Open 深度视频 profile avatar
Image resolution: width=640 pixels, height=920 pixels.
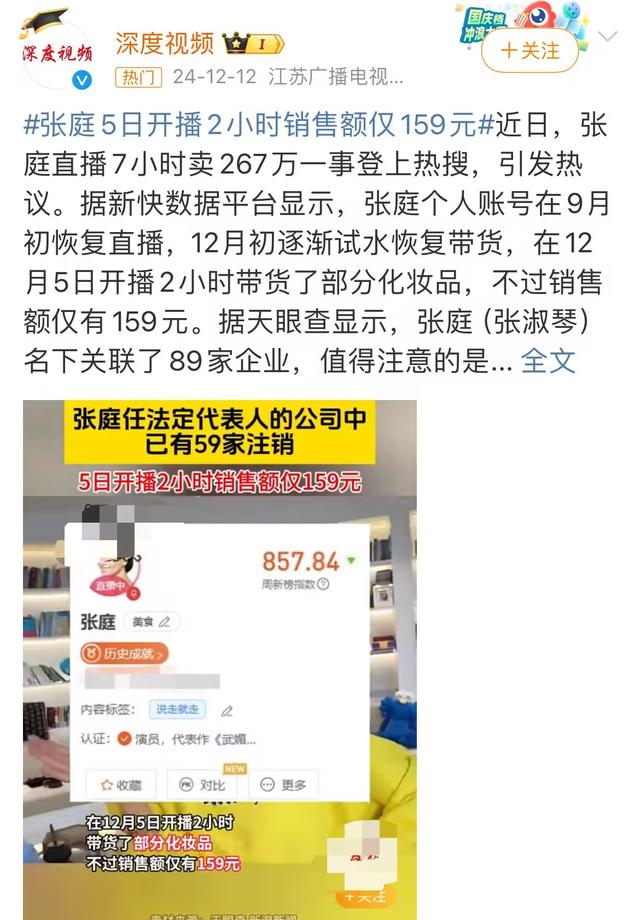pos(58,52)
